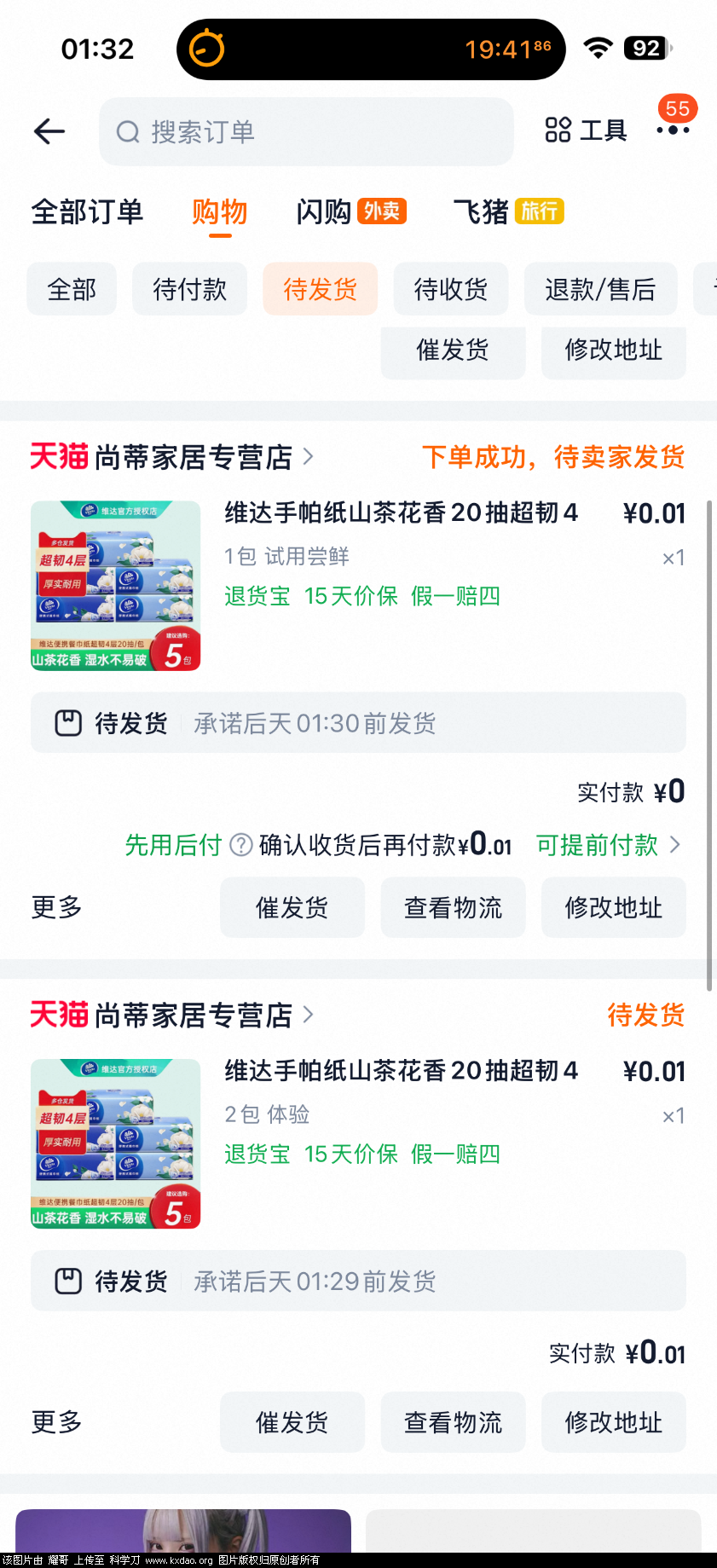The image size is (717, 1568).
Task: Filter orders by 待收货
Action: [450, 290]
